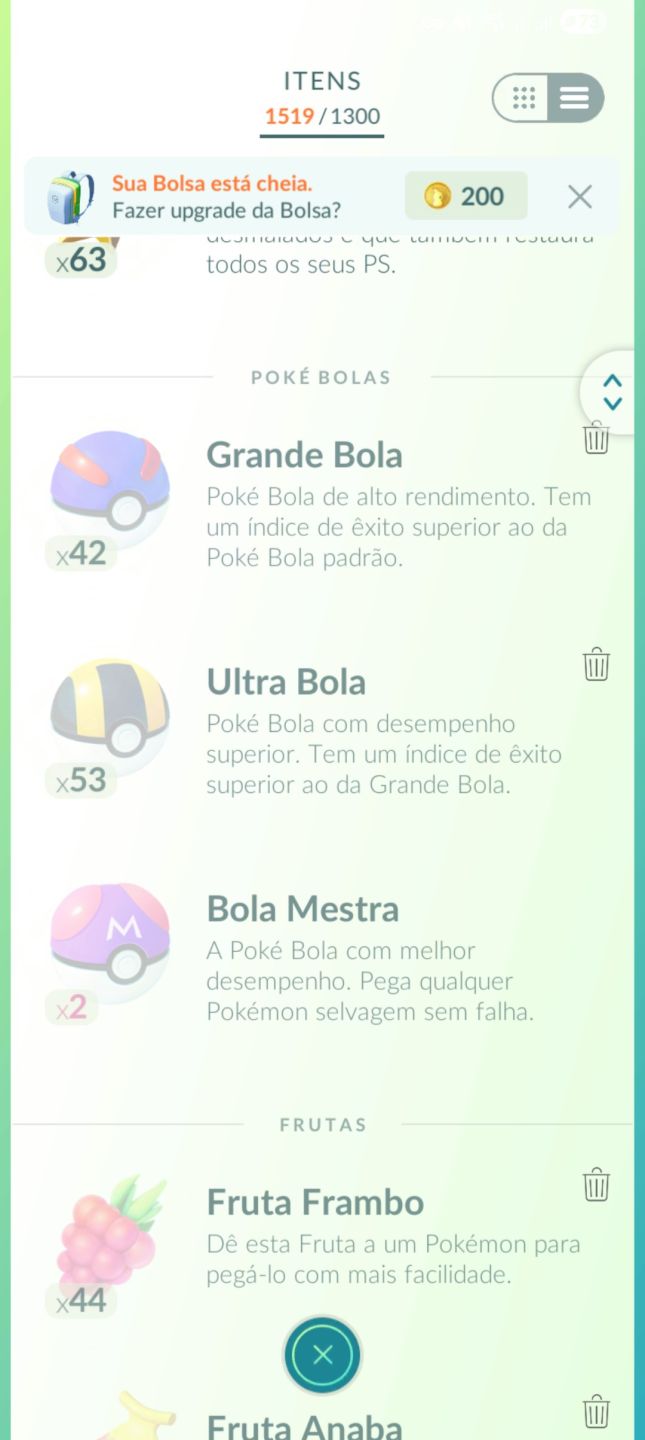The height and width of the screenshot is (1440, 645).
Task: Delete Fruta Anaba with trash icon
Action: (596, 1411)
